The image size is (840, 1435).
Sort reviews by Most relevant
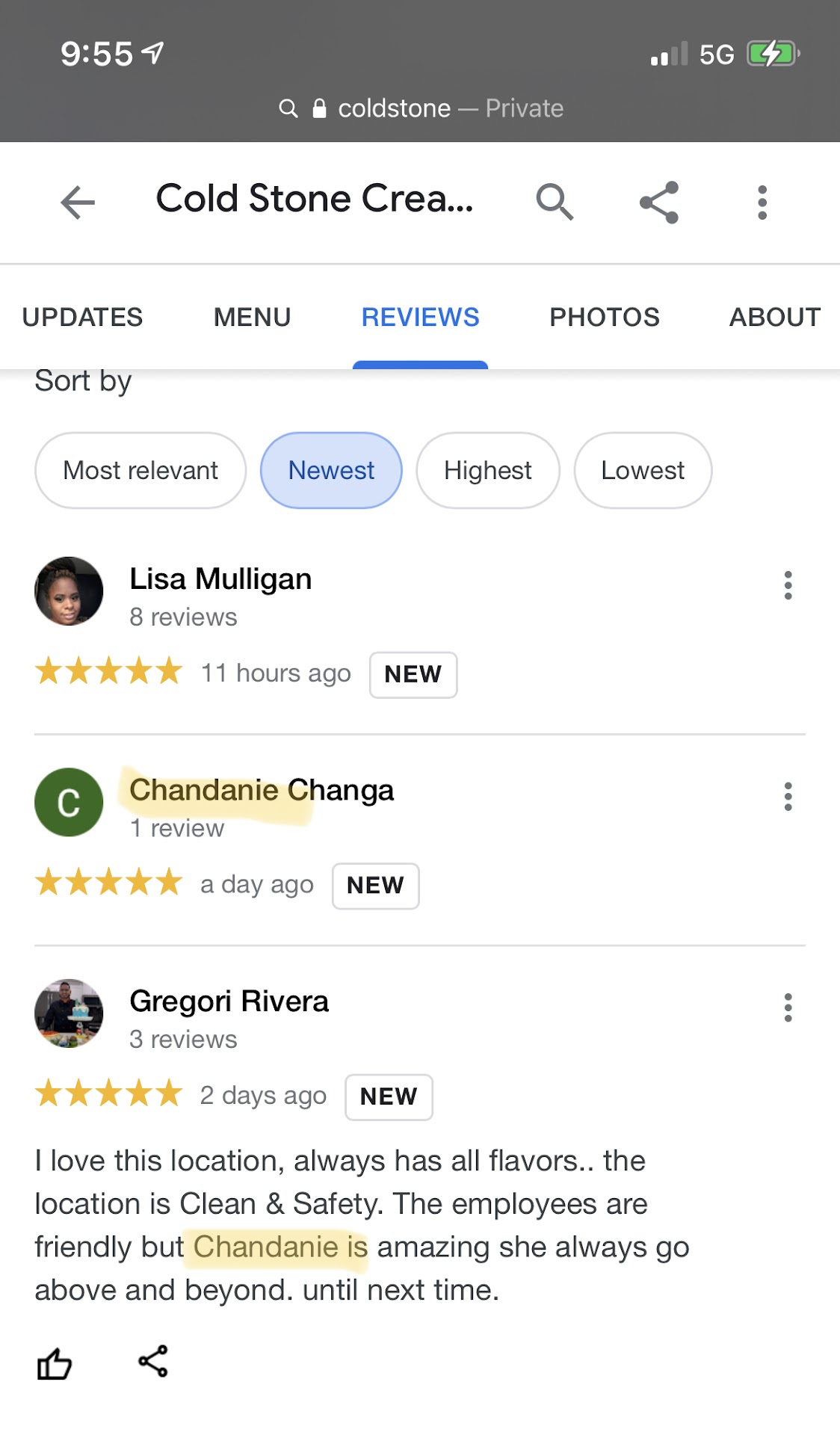(x=140, y=470)
